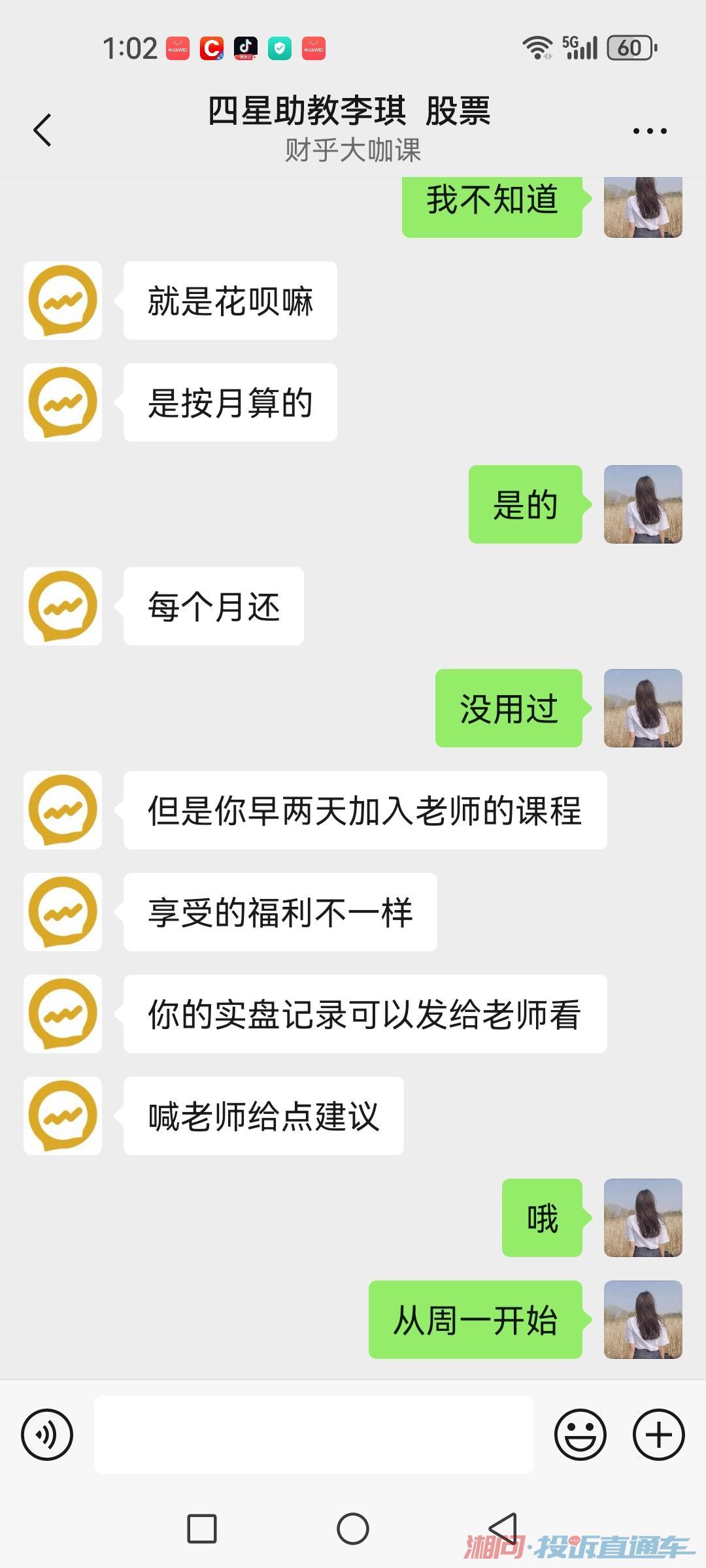Open recent apps via square button
Screen dimensions: 706x1568
pyautogui.click(x=202, y=1529)
